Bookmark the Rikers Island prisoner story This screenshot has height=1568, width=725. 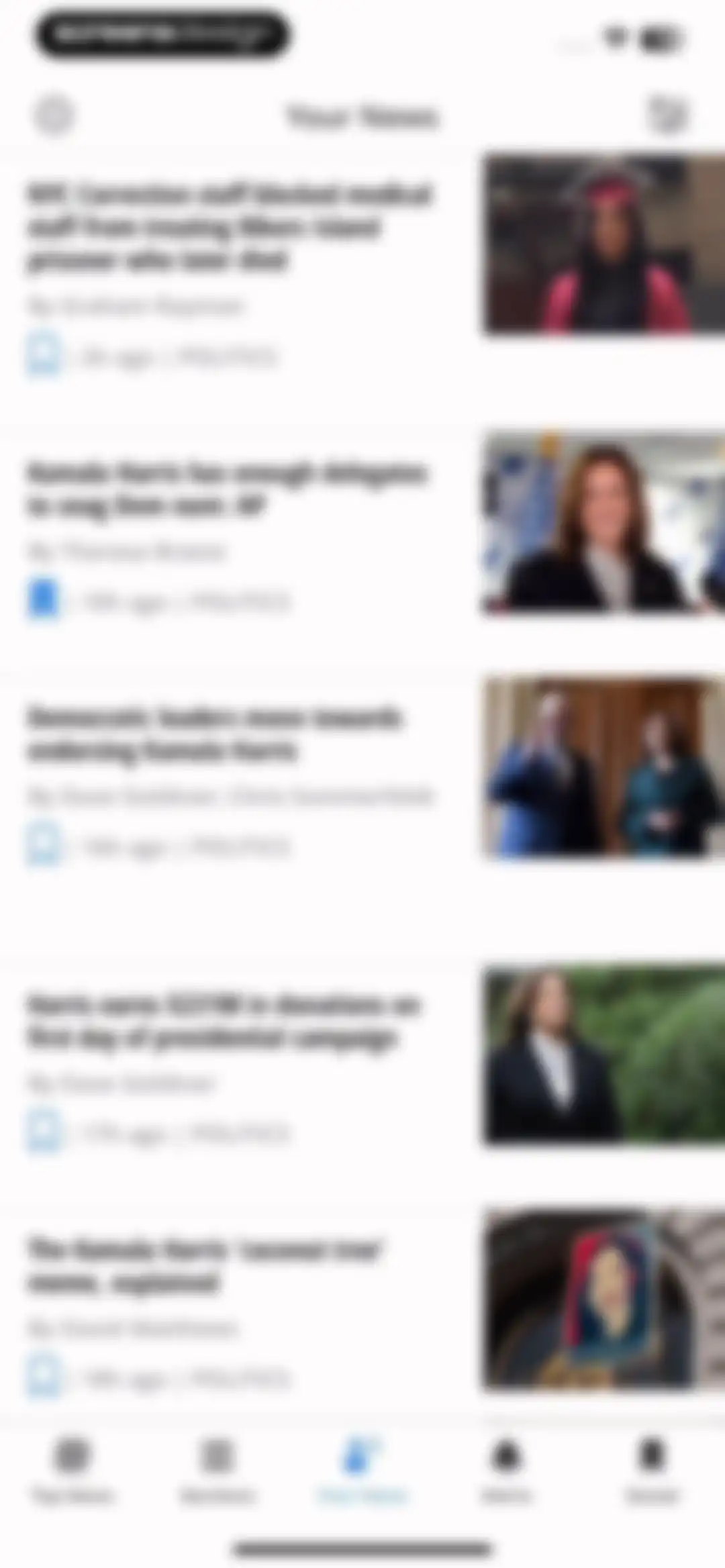[x=44, y=354]
